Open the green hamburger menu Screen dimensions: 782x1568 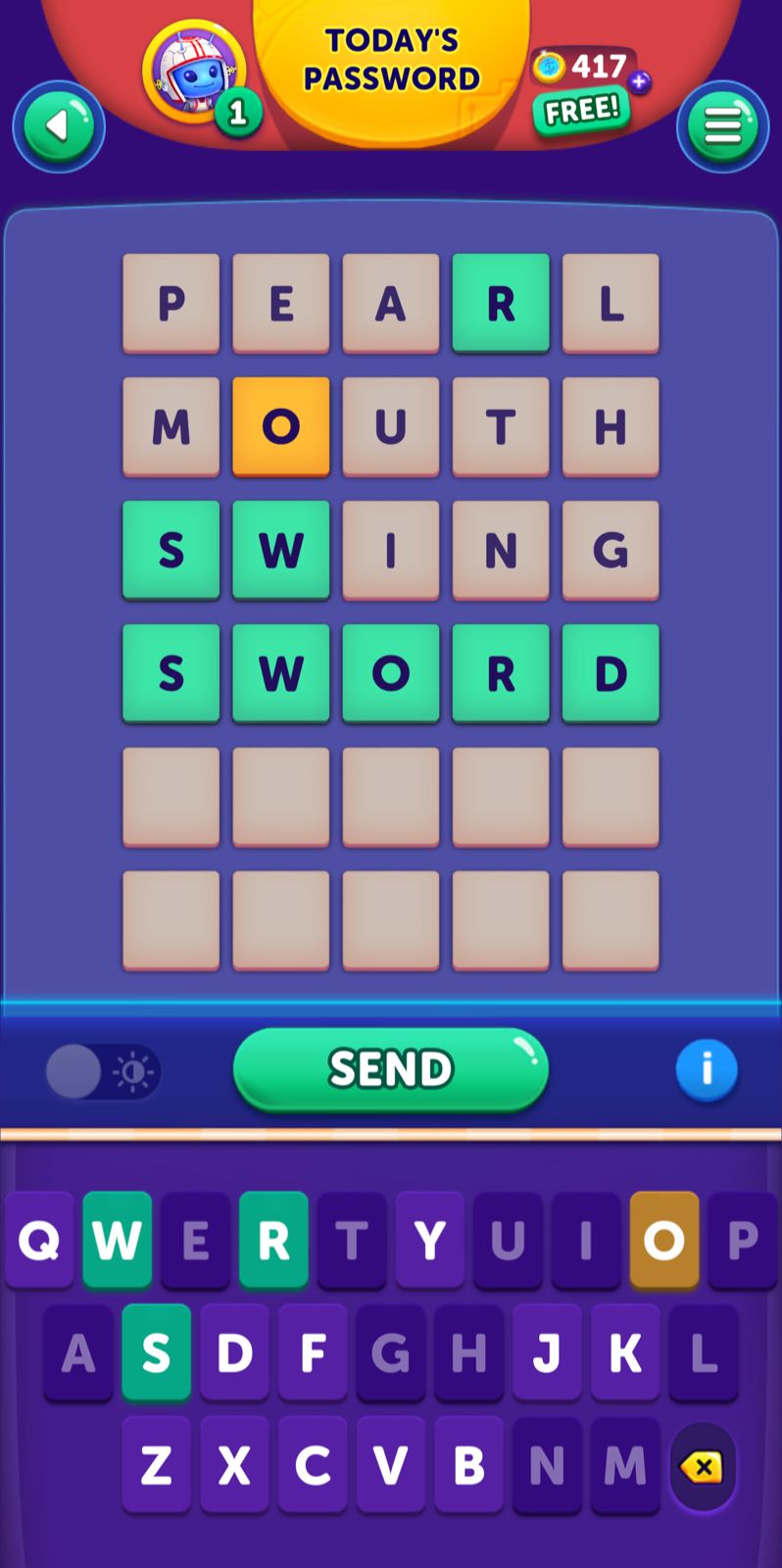pyautogui.click(x=722, y=126)
